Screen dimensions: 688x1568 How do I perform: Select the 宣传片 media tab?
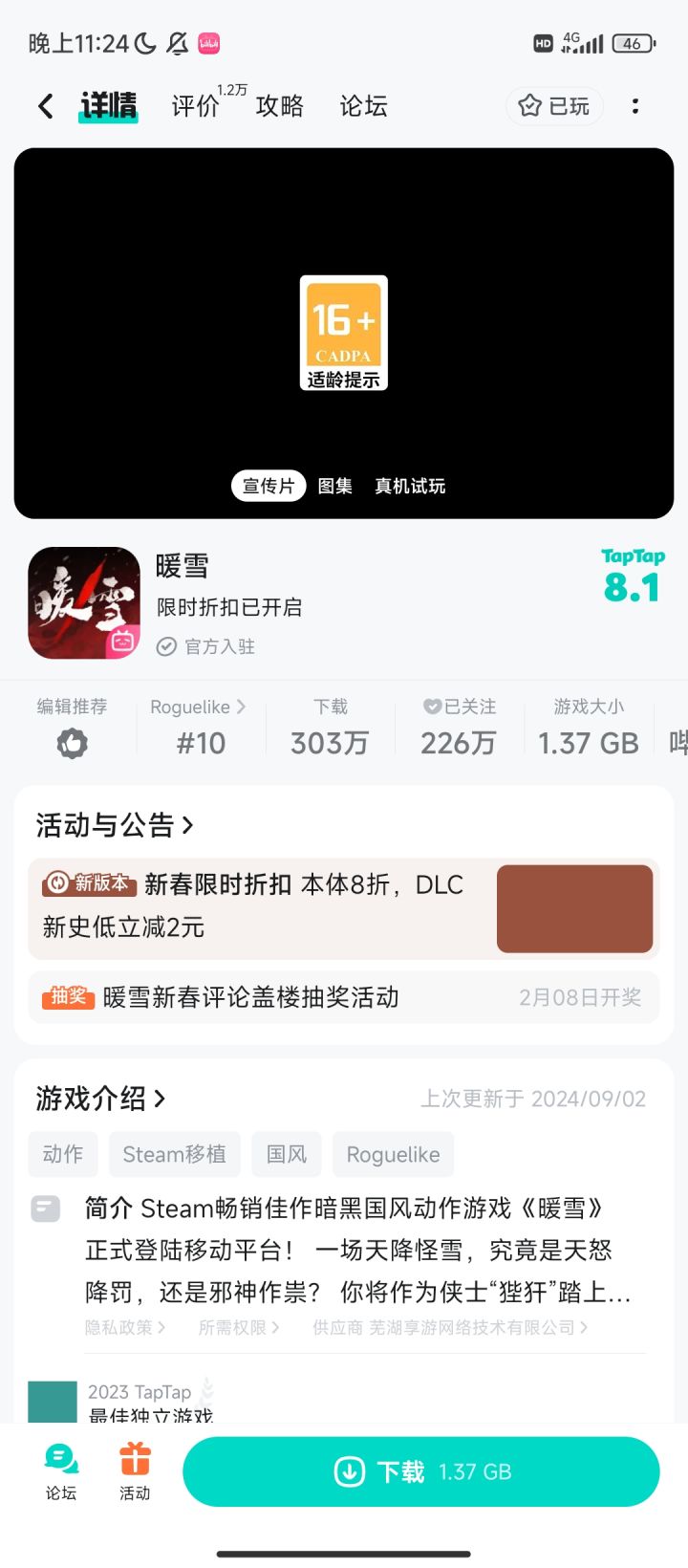(269, 486)
